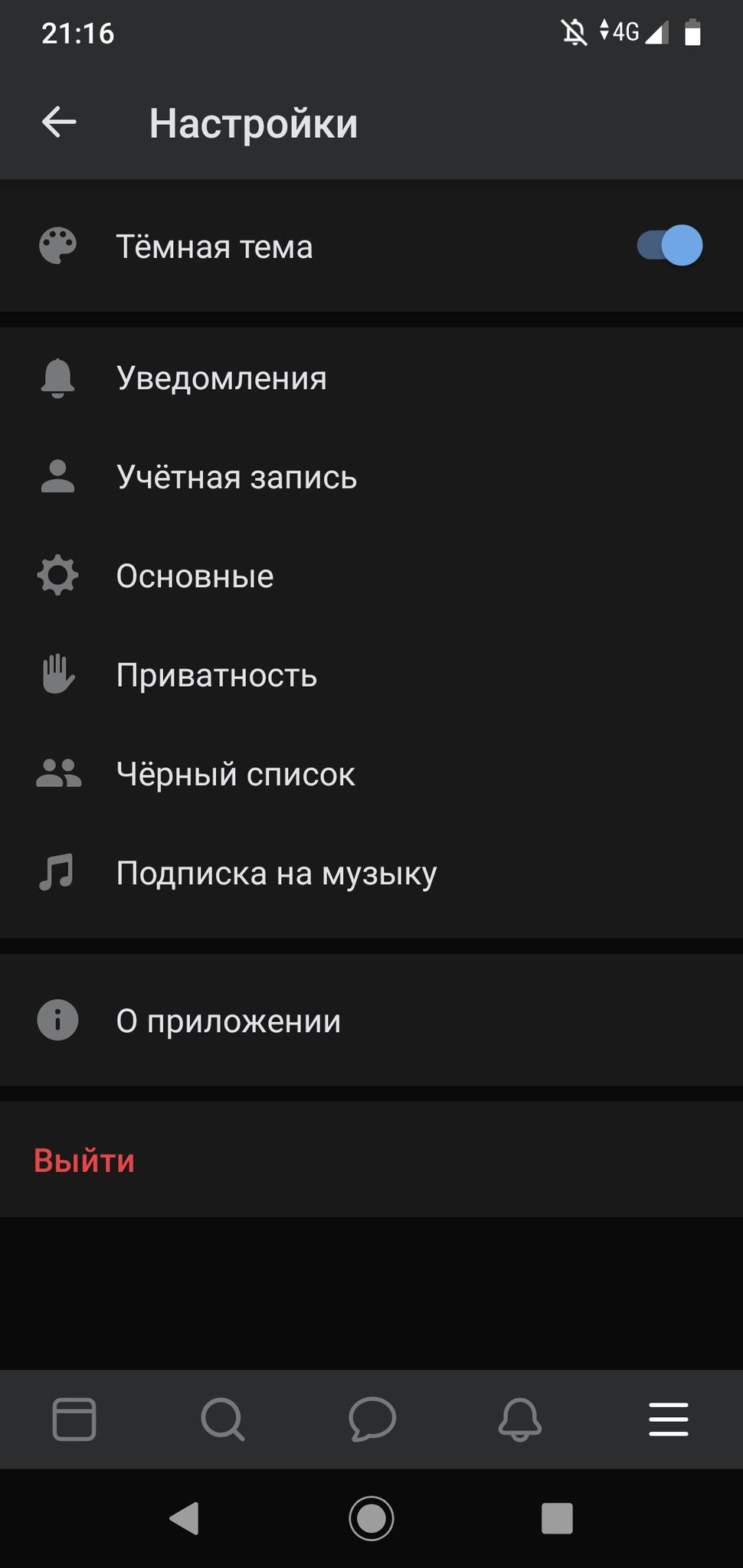Select the hamburger menu tab

tap(669, 1419)
